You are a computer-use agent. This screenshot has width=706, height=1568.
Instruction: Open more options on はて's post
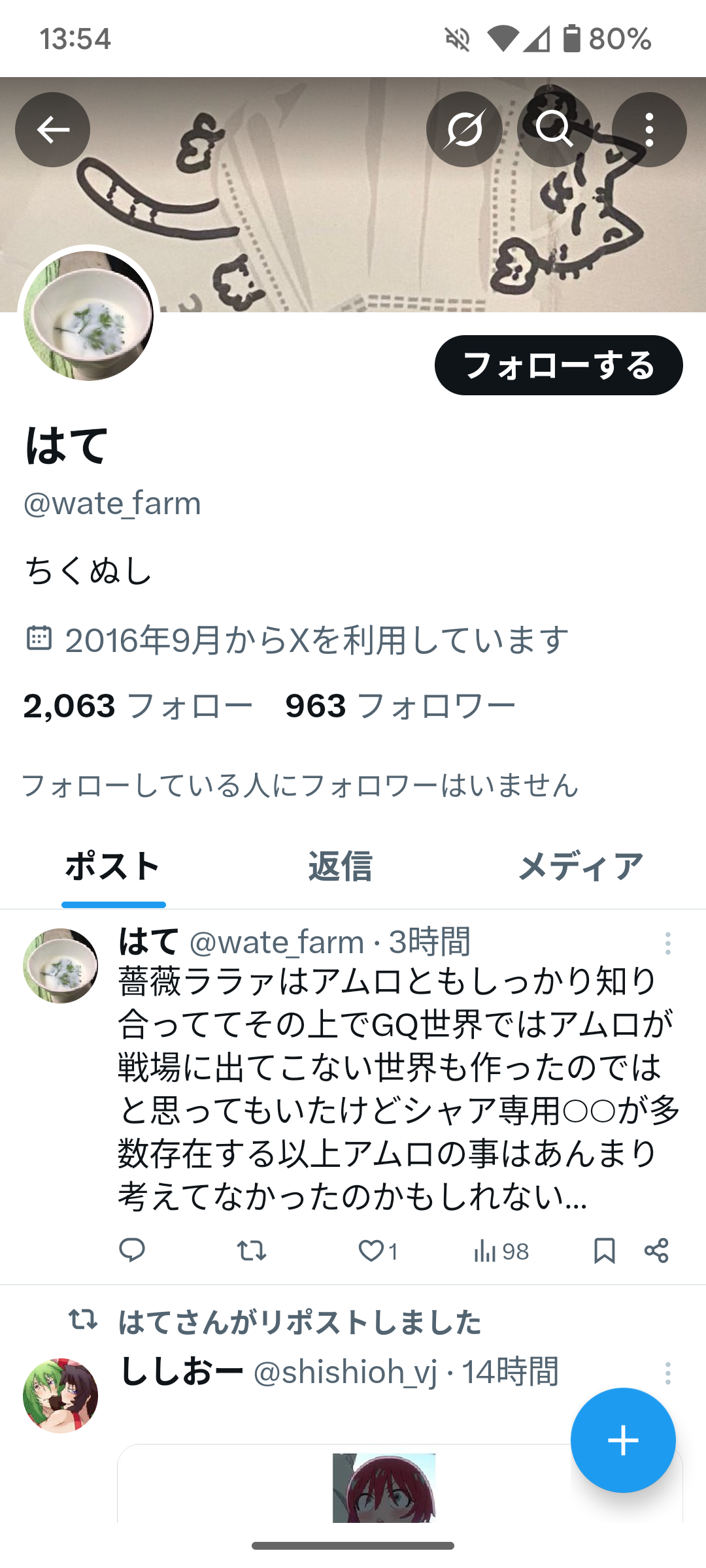pos(667,943)
